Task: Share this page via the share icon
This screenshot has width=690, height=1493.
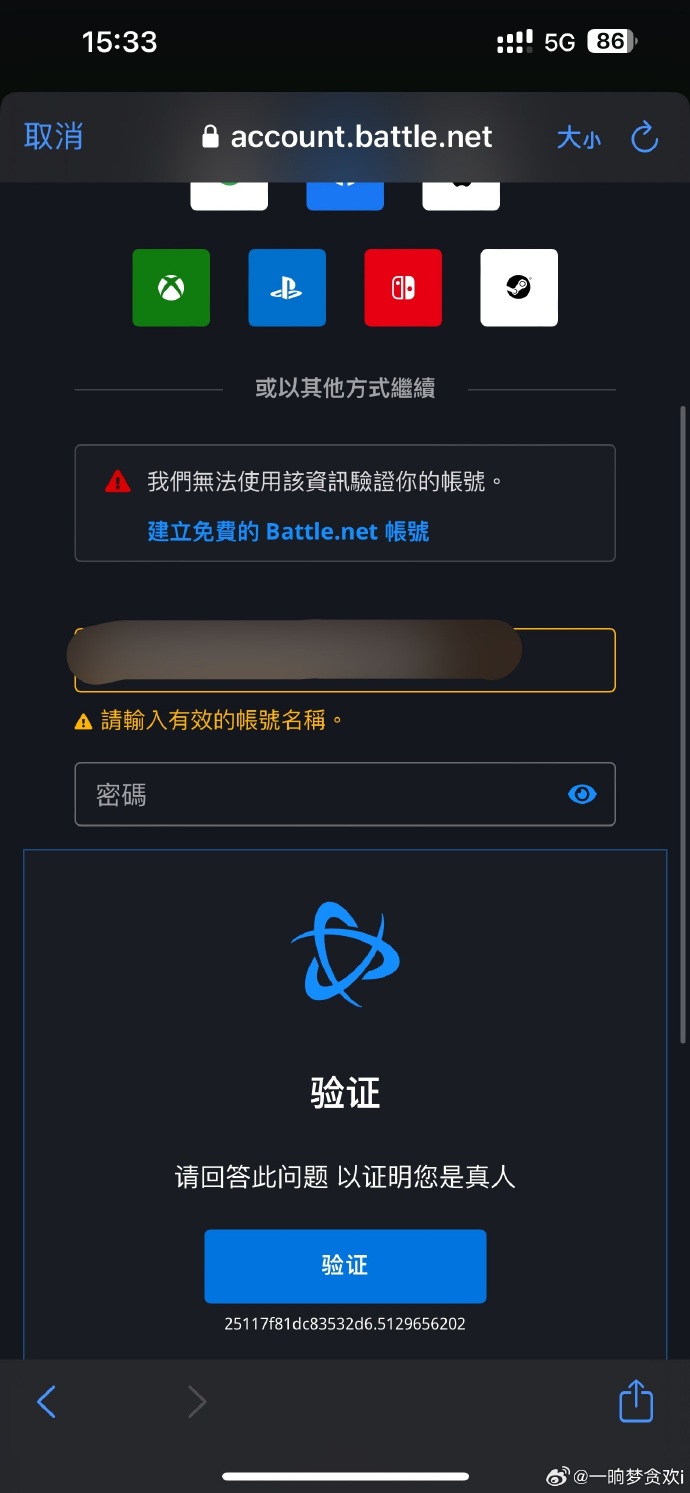Action: (x=636, y=1401)
